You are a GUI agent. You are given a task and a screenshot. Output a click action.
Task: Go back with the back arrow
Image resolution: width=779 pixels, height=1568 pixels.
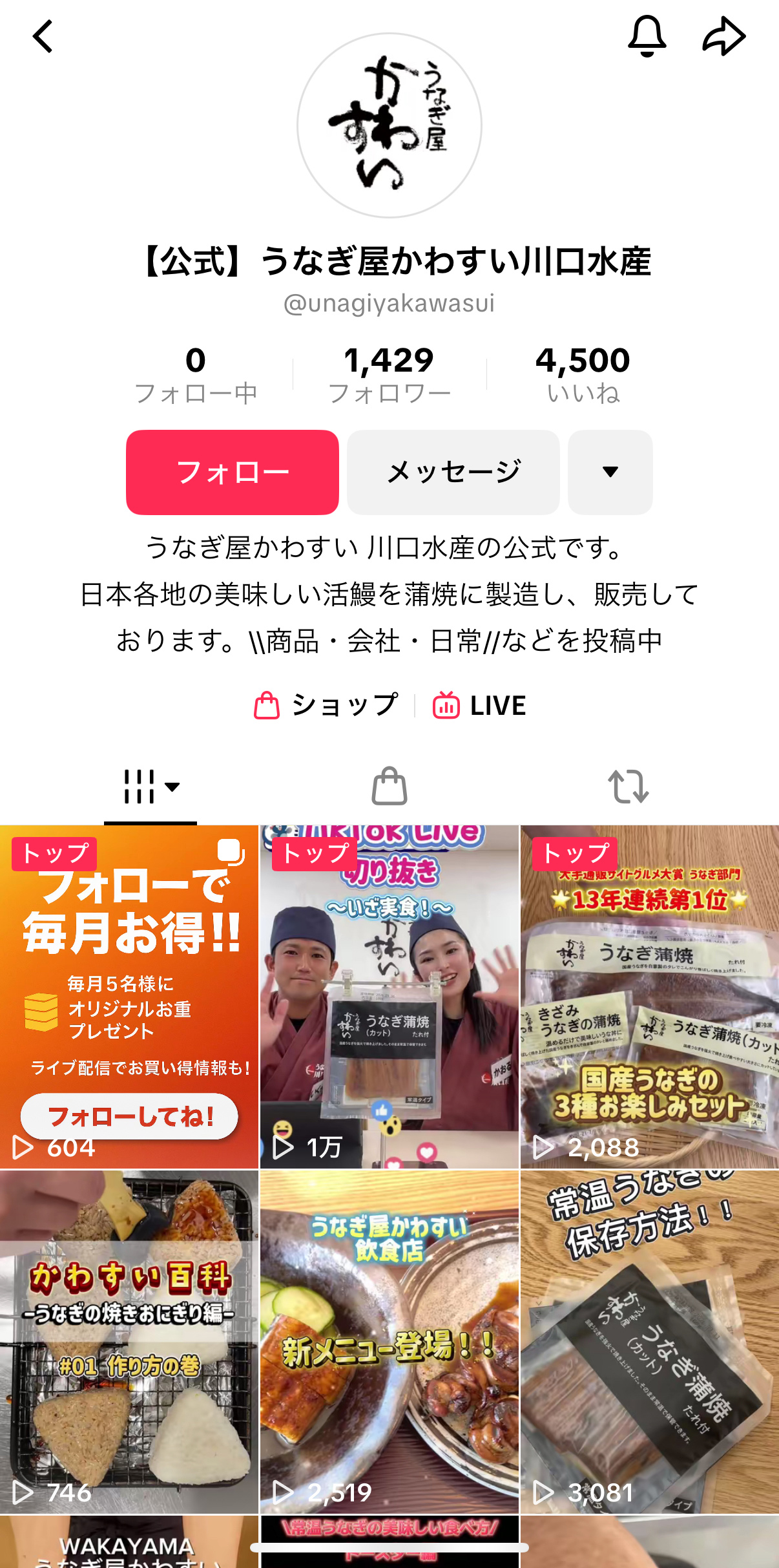coord(43,36)
